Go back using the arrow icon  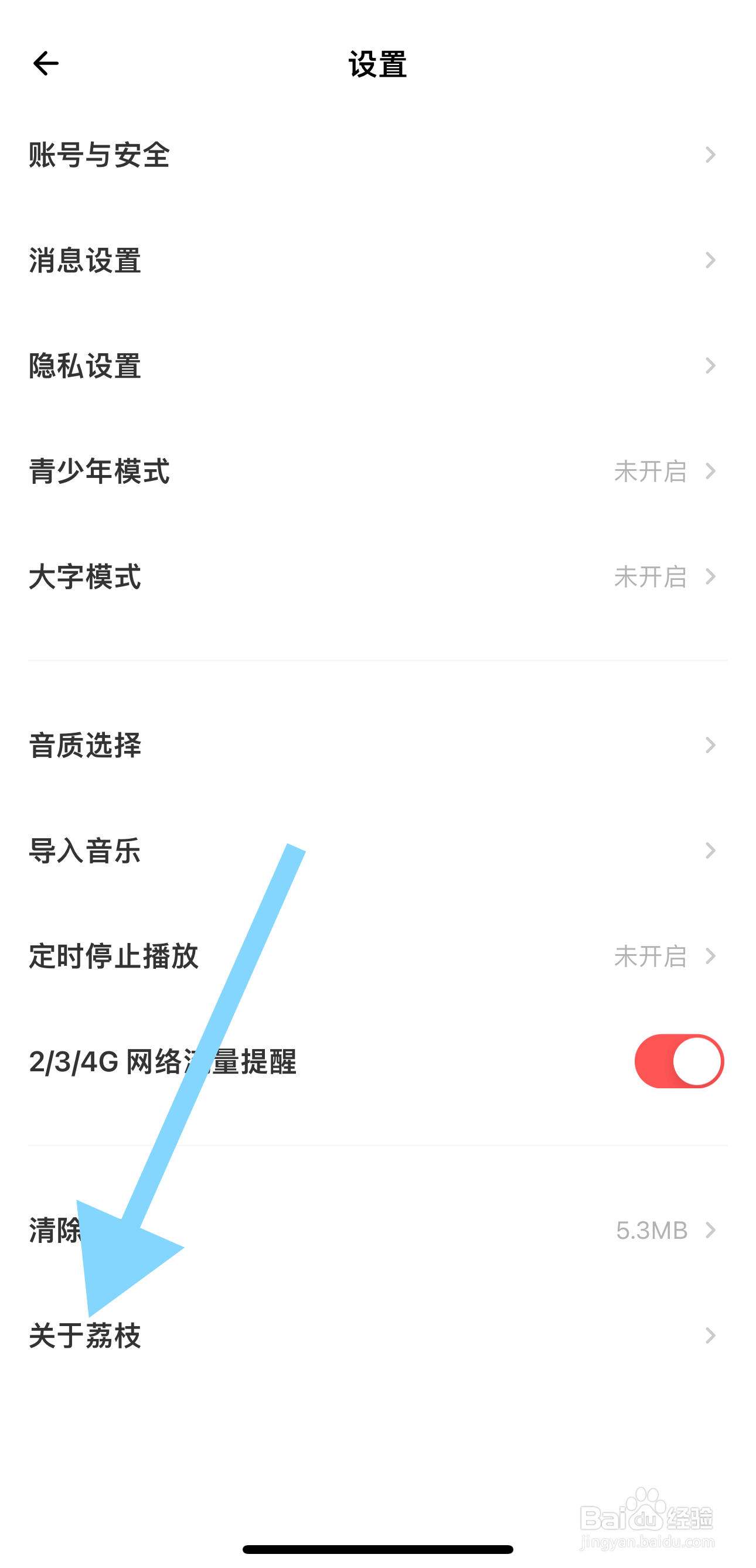coord(46,63)
